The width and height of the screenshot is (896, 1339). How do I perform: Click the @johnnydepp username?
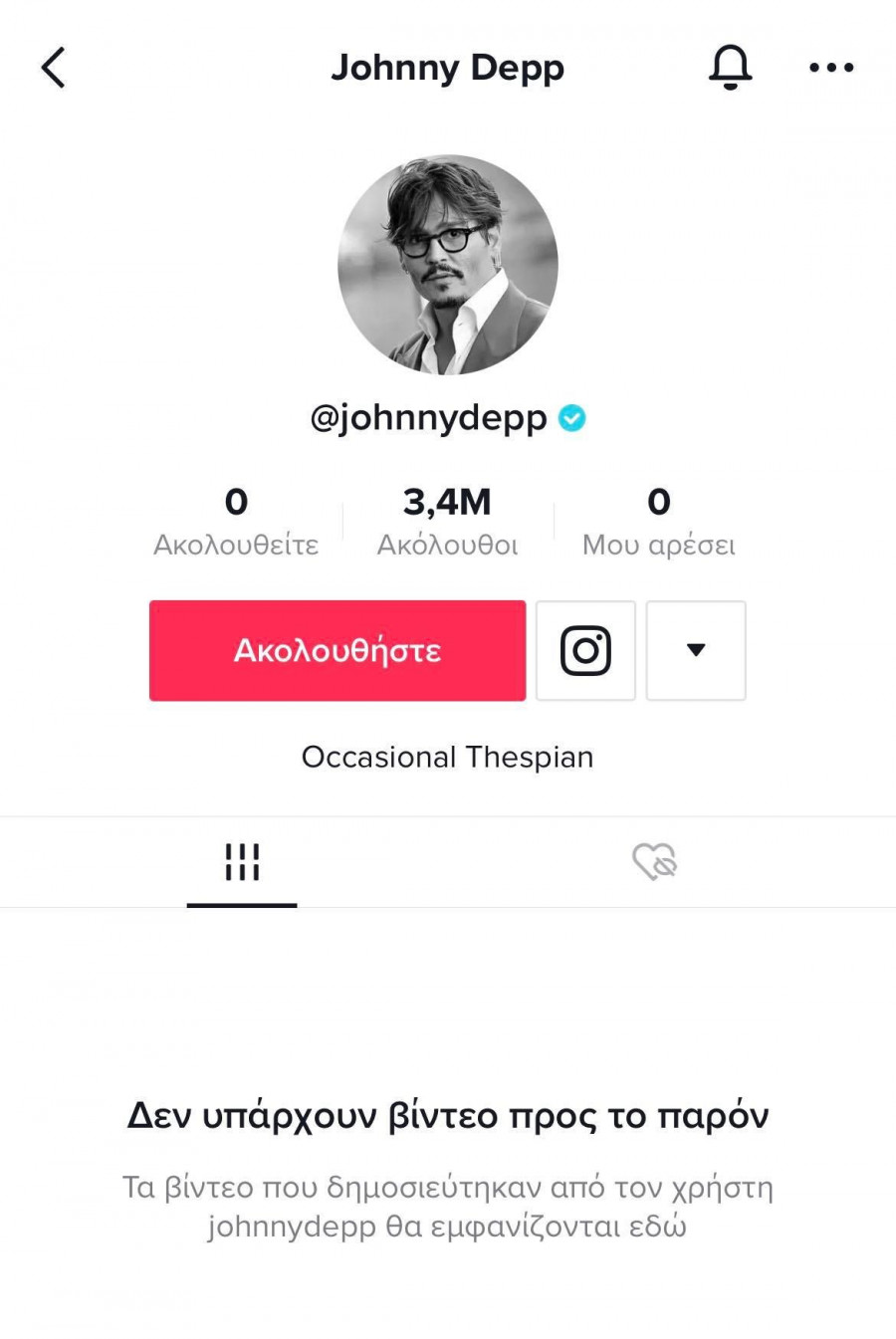point(428,419)
